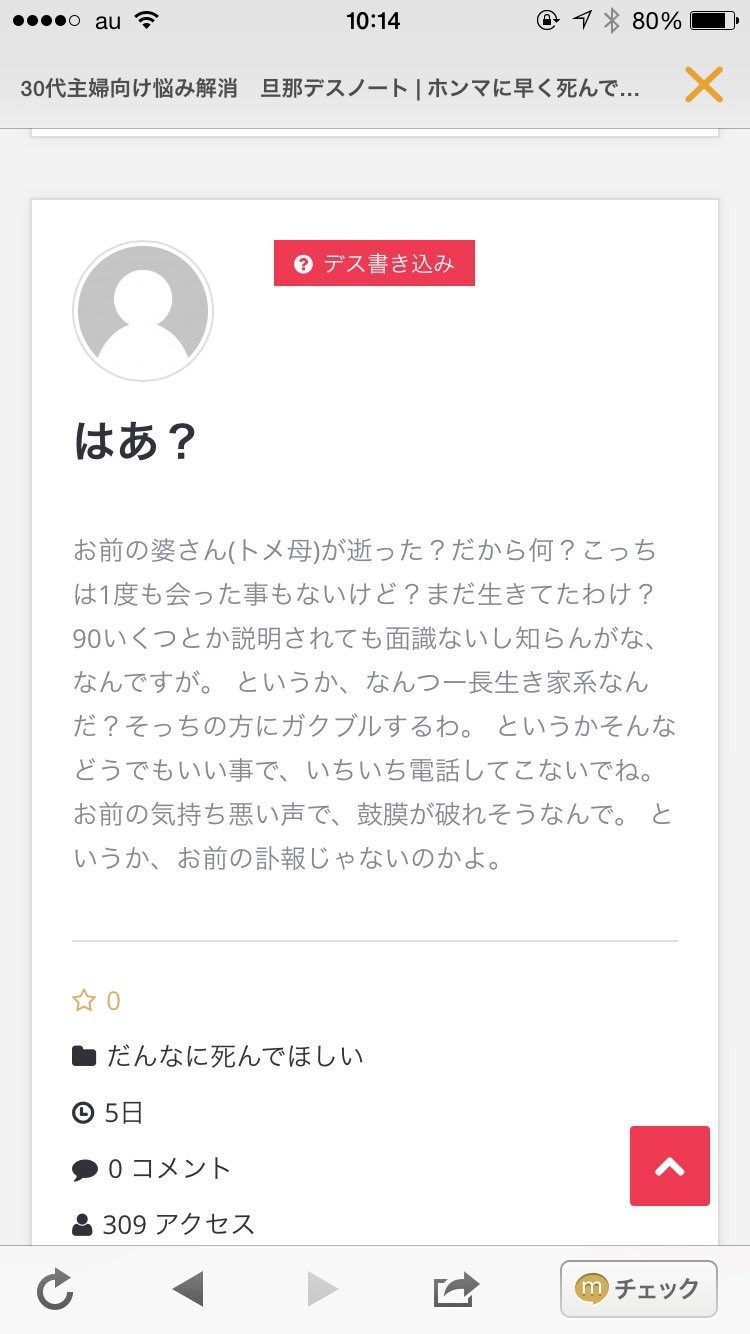View the 0 コメント comments
This screenshot has height=1334, width=750.
[167, 1168]
